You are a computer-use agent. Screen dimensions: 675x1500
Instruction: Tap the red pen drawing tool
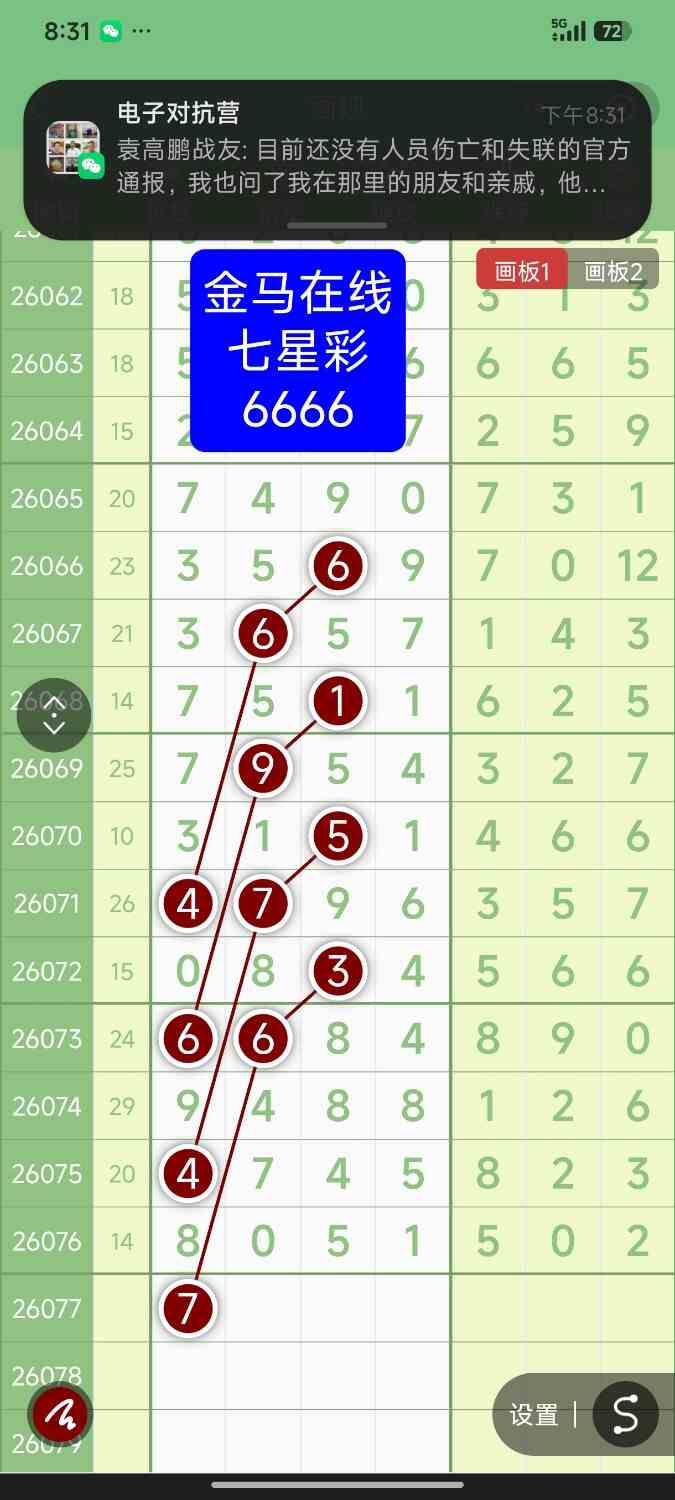tap(60, 1414)
